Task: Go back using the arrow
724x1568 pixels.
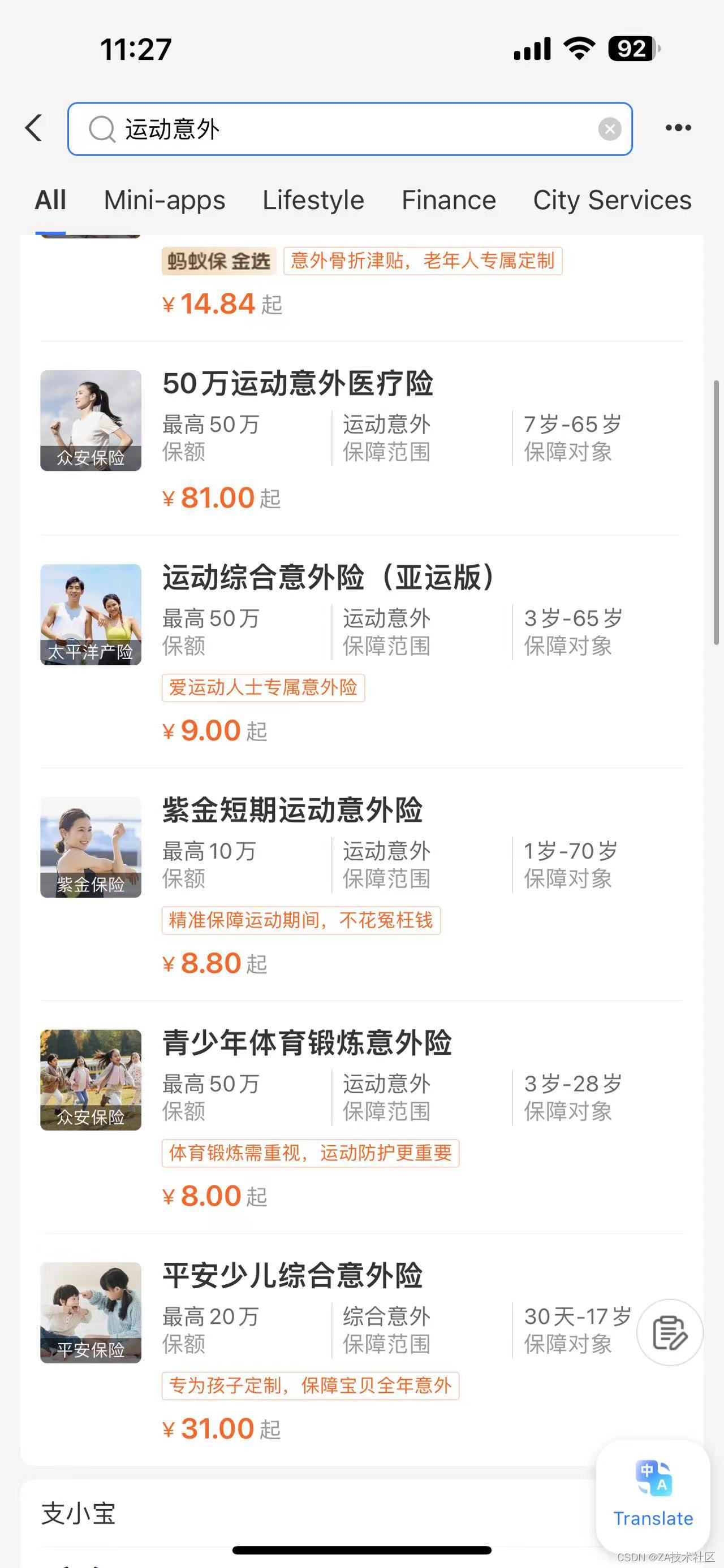Action: pyautogui.click(x=34, y=128)
